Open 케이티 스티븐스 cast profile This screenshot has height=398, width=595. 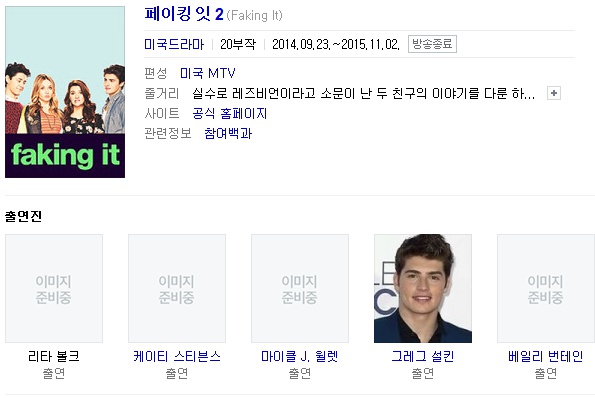[x=177, y=356]
